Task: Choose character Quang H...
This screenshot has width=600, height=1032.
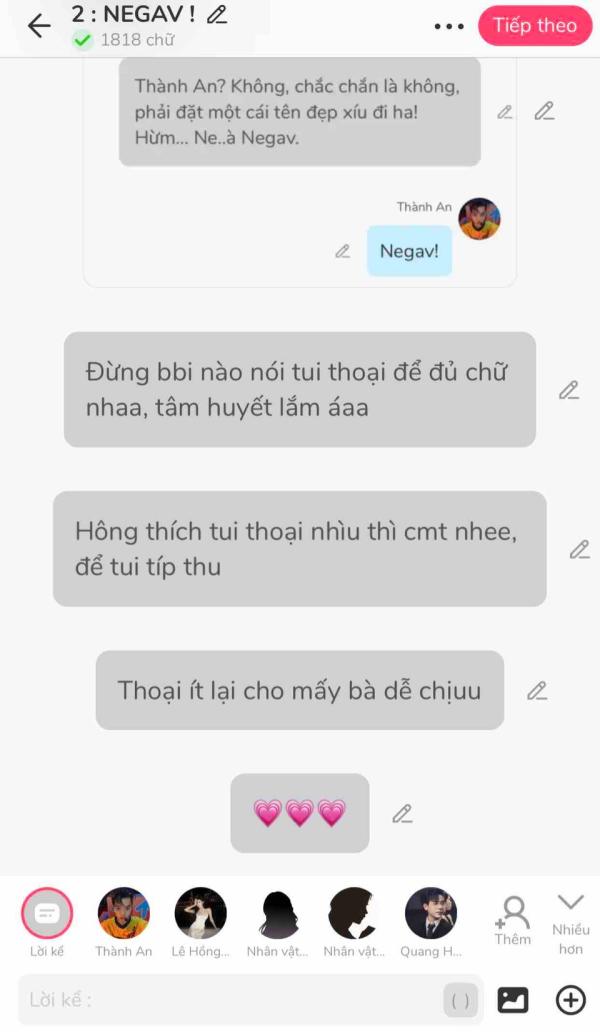Action: coord(431,914)
